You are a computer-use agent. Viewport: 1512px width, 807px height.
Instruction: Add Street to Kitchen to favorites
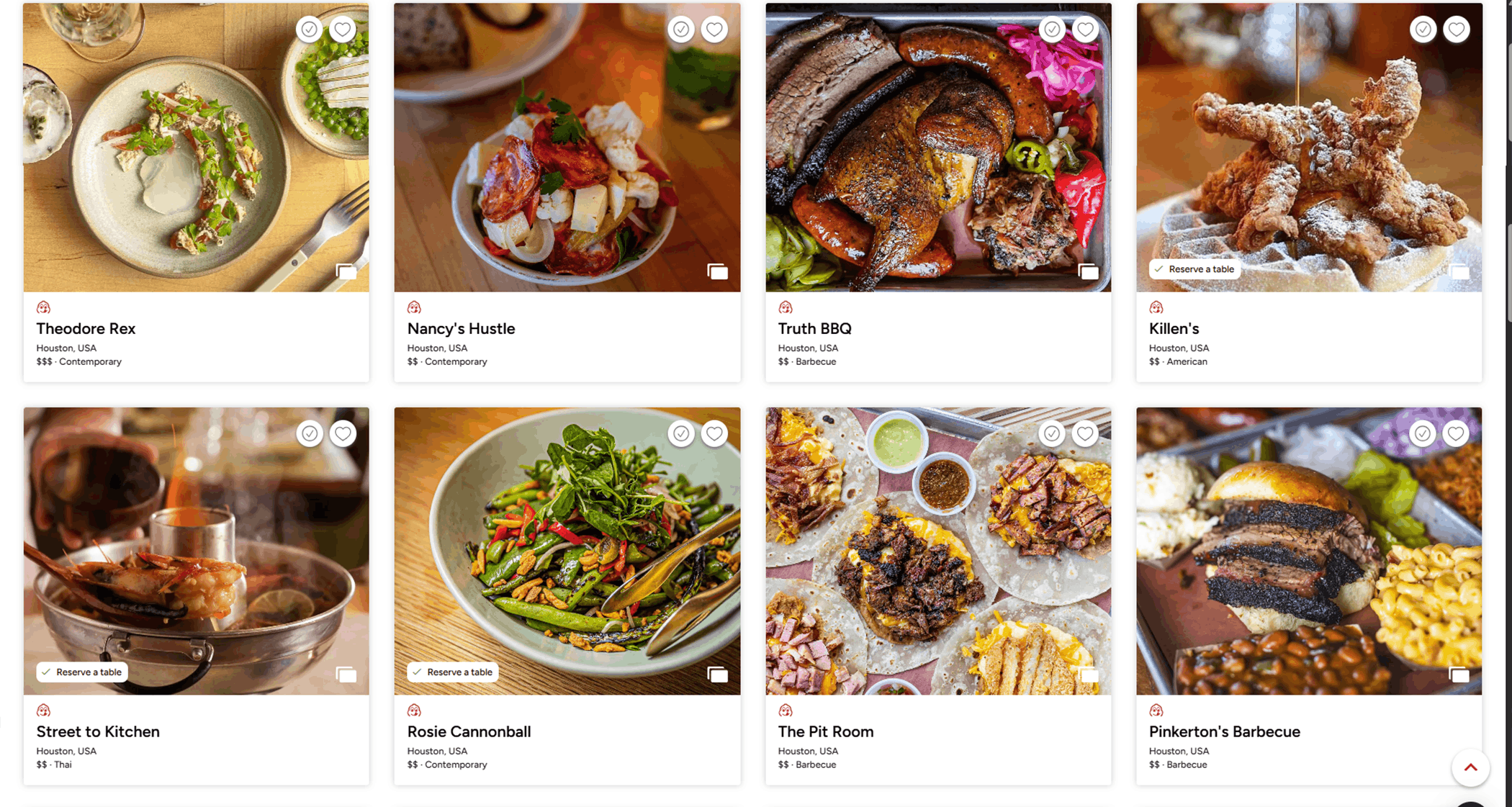343,433
